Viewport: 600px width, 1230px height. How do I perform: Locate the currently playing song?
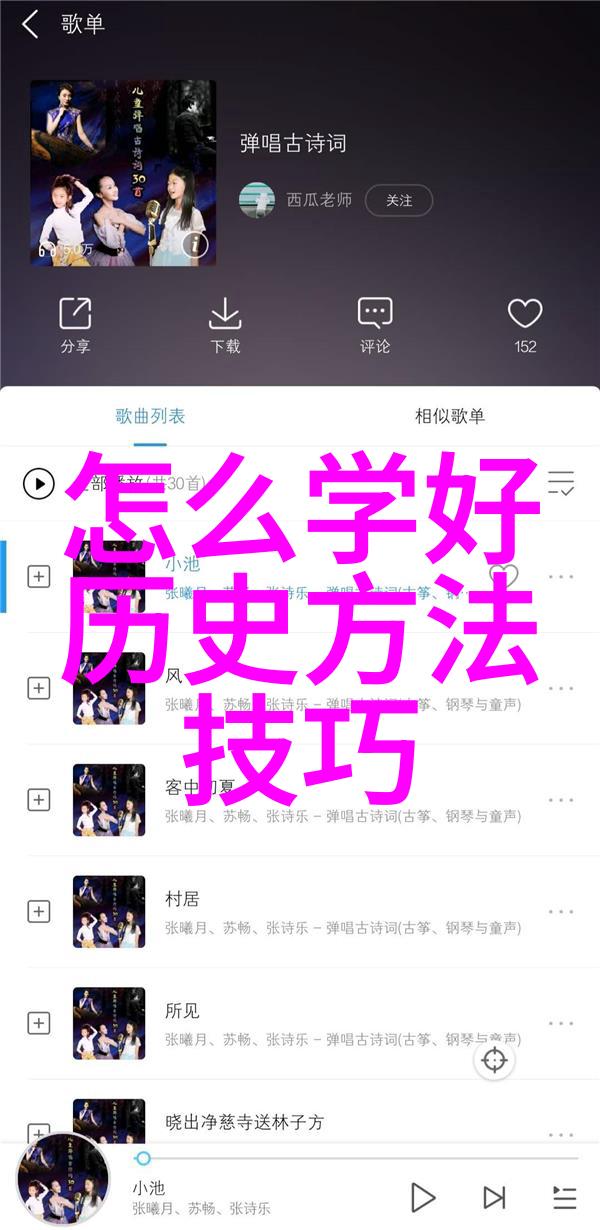tap(495, 1060)
